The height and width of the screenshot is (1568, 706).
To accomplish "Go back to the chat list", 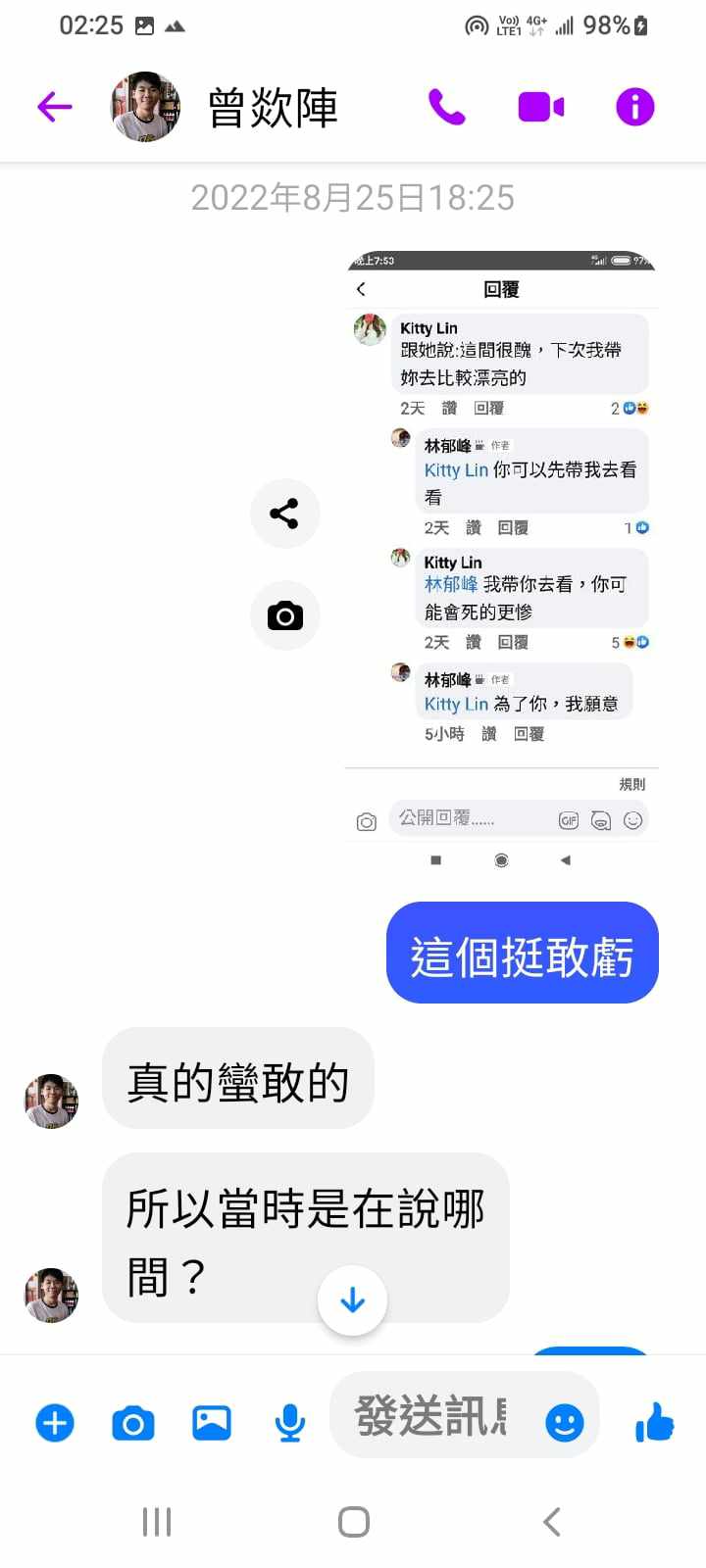I will pos(55,107).
